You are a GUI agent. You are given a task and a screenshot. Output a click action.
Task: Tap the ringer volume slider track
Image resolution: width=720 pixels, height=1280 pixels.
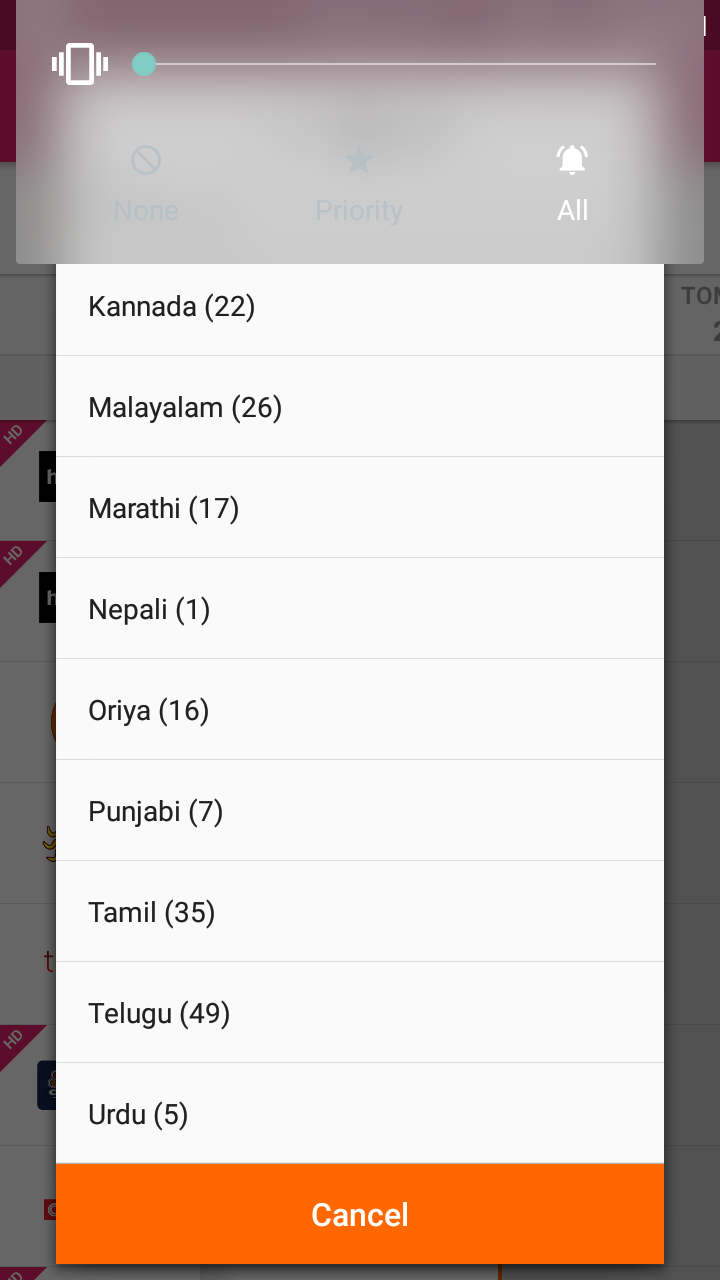click(395, 64)
